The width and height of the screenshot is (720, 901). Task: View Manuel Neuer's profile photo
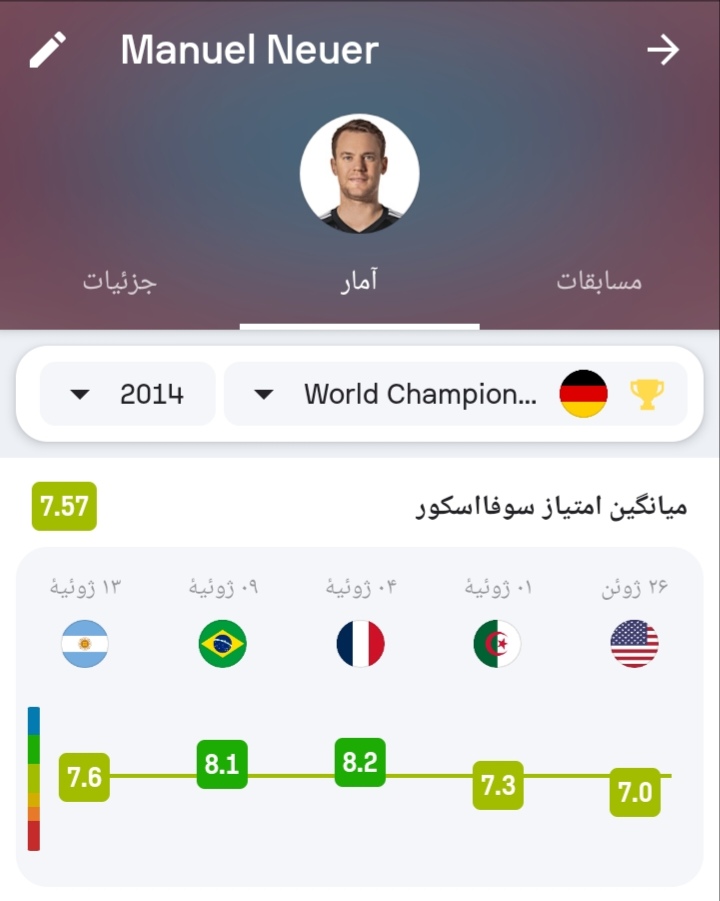(x=359, y=175)
